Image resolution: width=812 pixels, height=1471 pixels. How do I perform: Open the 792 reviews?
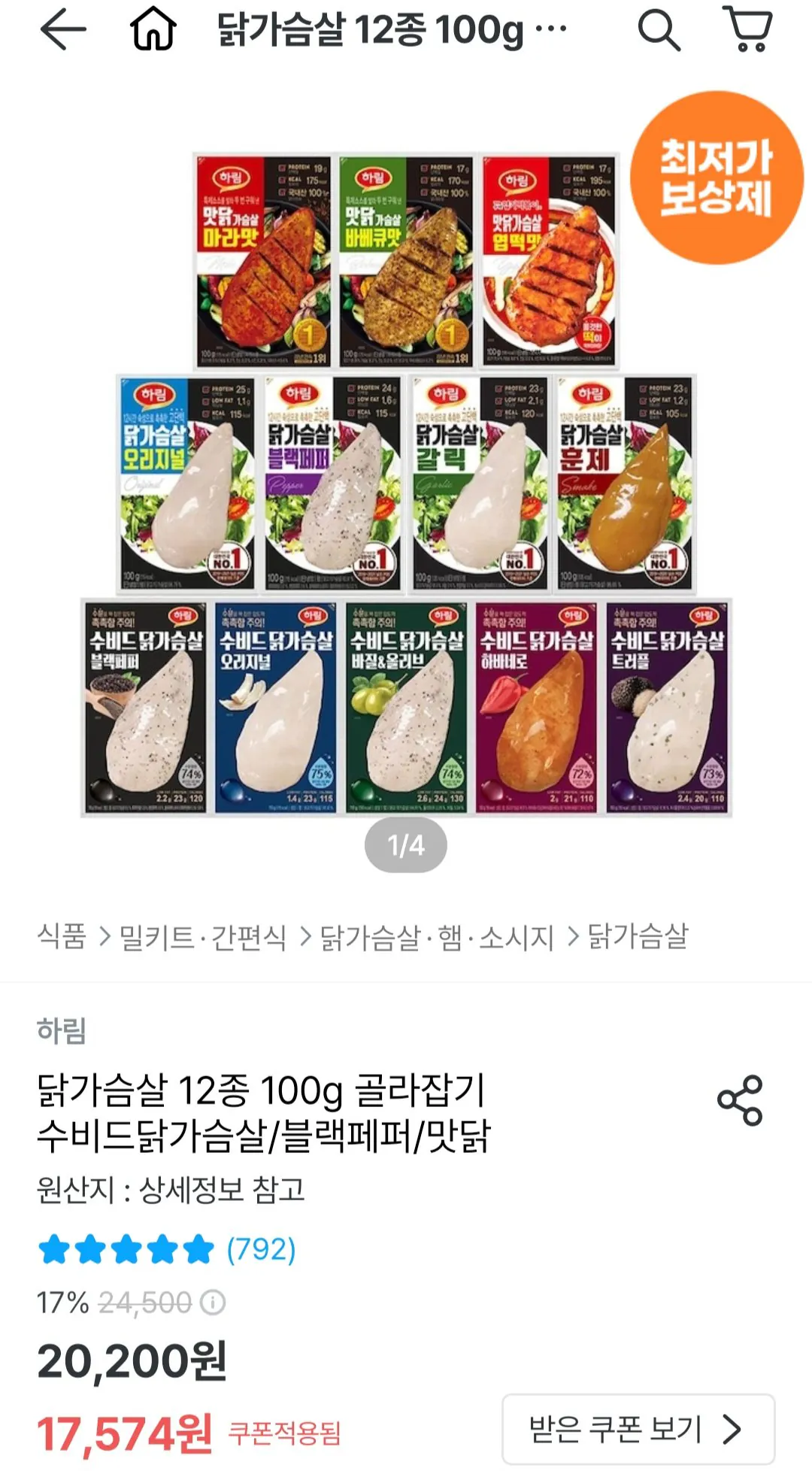[x=261, y=1249]
